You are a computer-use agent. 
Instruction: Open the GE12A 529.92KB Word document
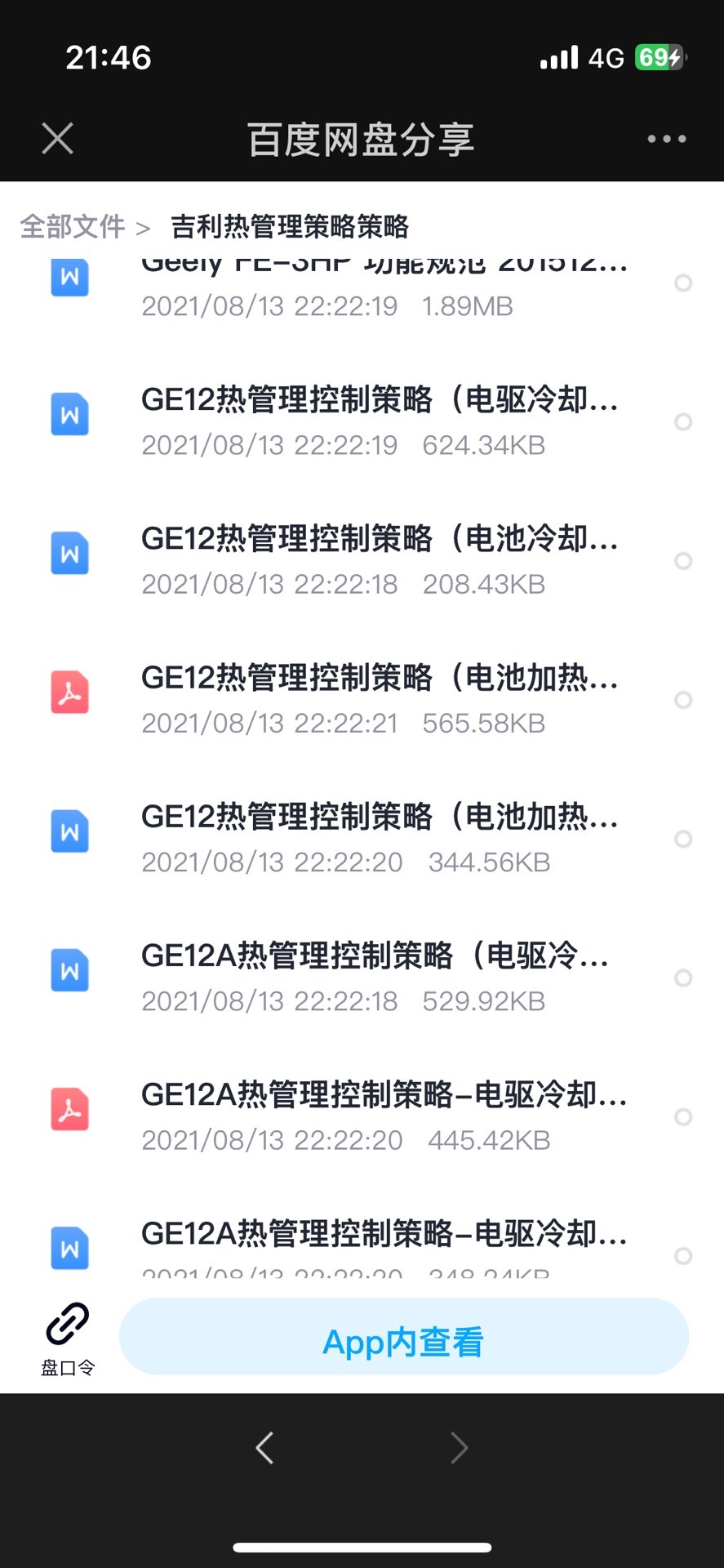[x=375, y=976]
